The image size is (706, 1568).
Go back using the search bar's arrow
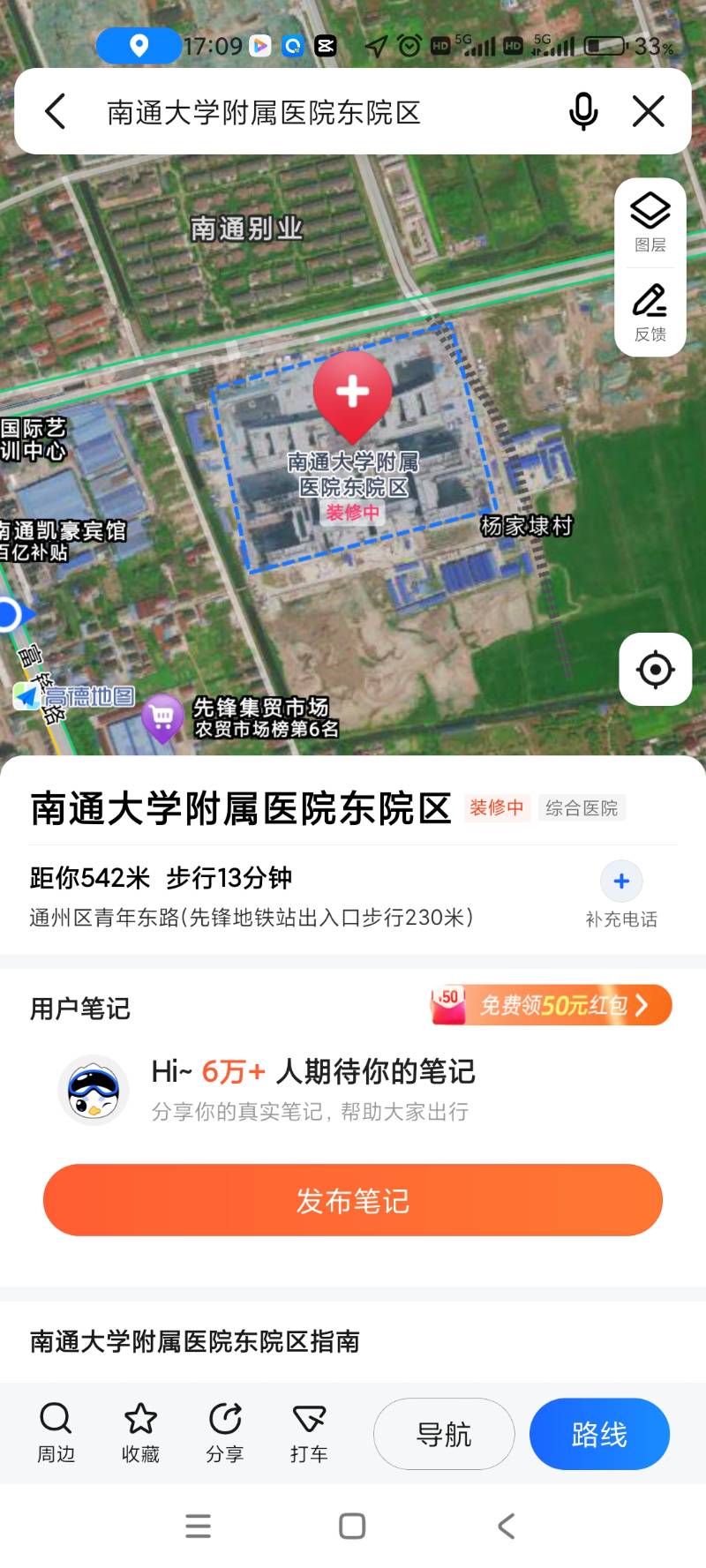click(x=56, y=112)
